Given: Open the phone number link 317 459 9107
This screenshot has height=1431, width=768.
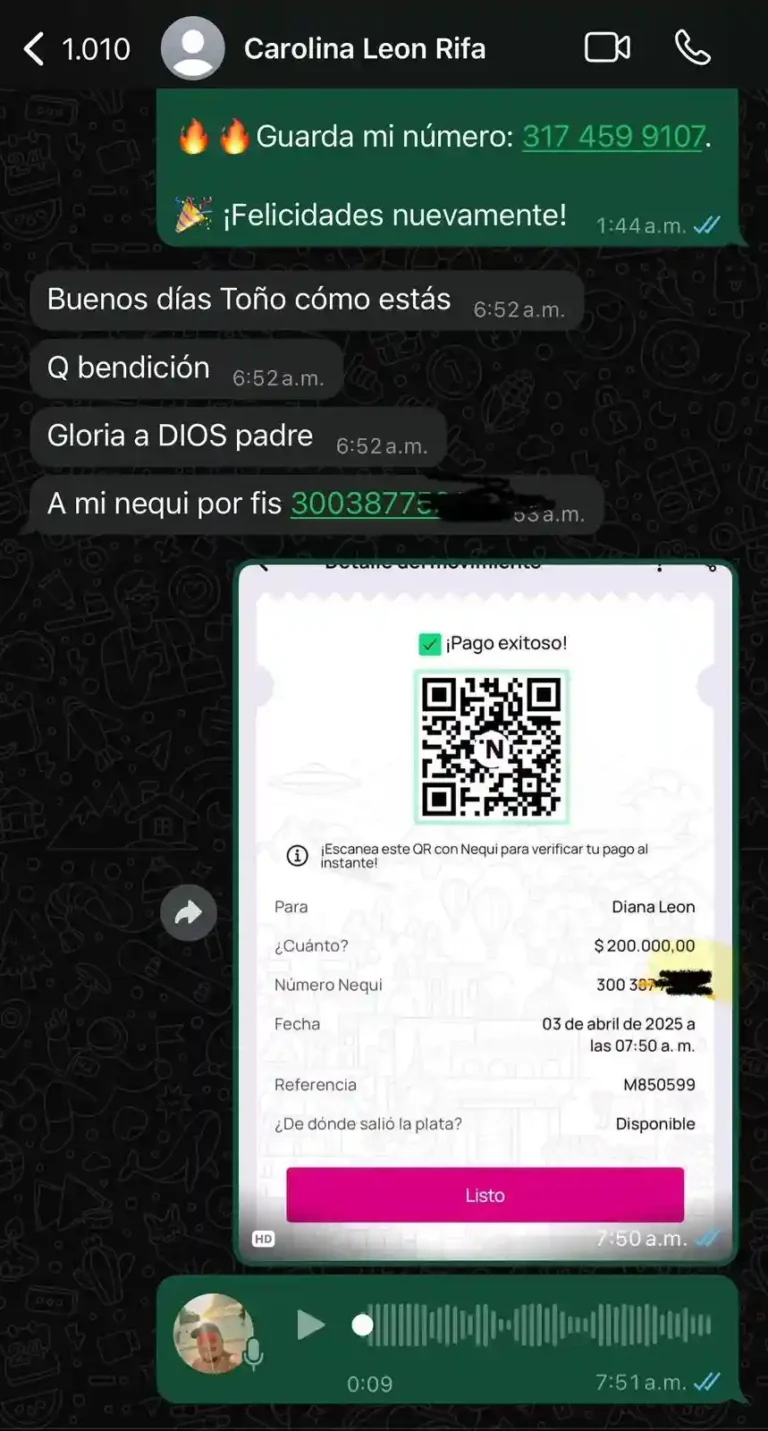Looking at the screenshot, I should click(x=613, y=137).
